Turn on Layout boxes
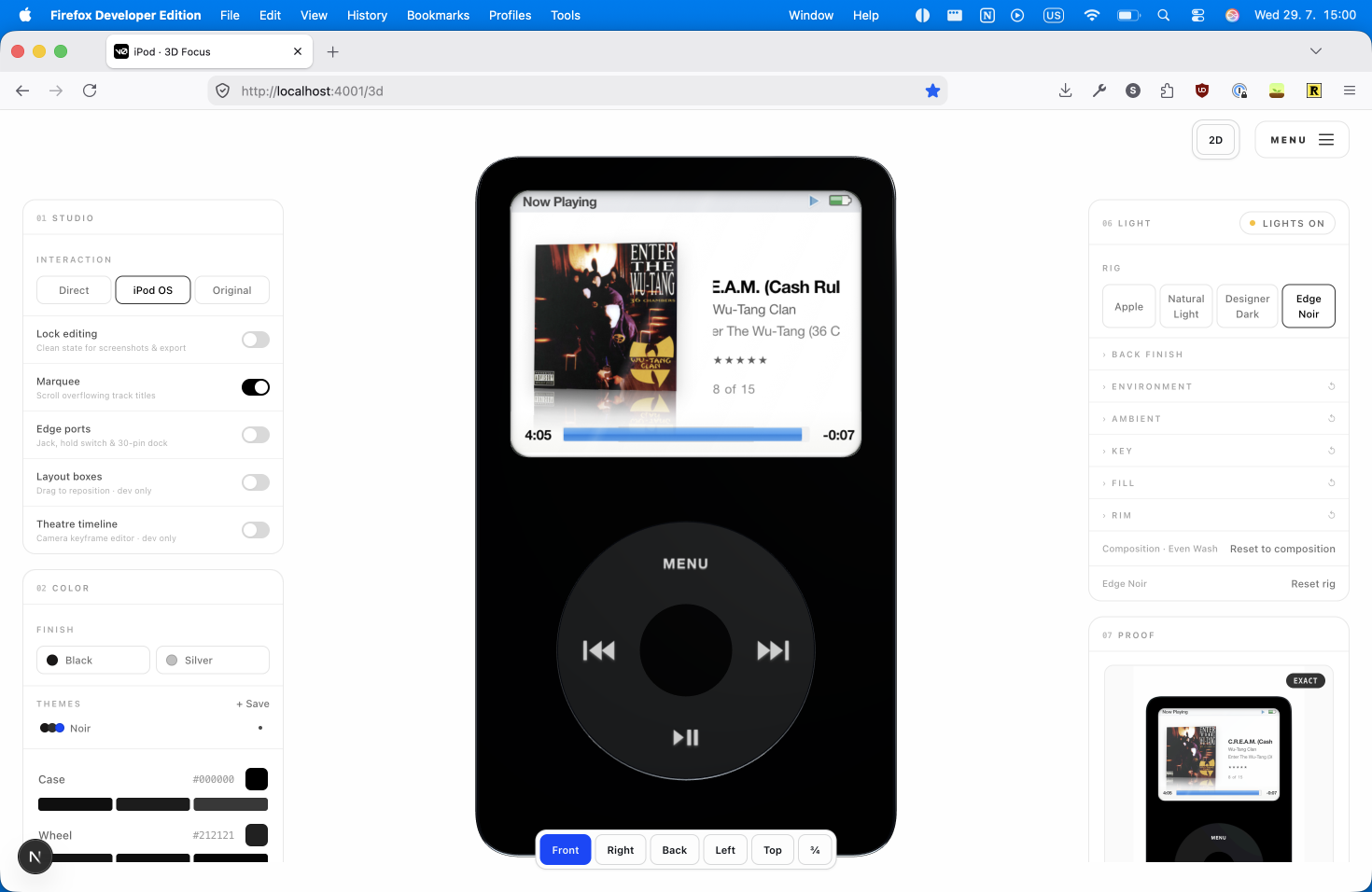 pos(256,482)
